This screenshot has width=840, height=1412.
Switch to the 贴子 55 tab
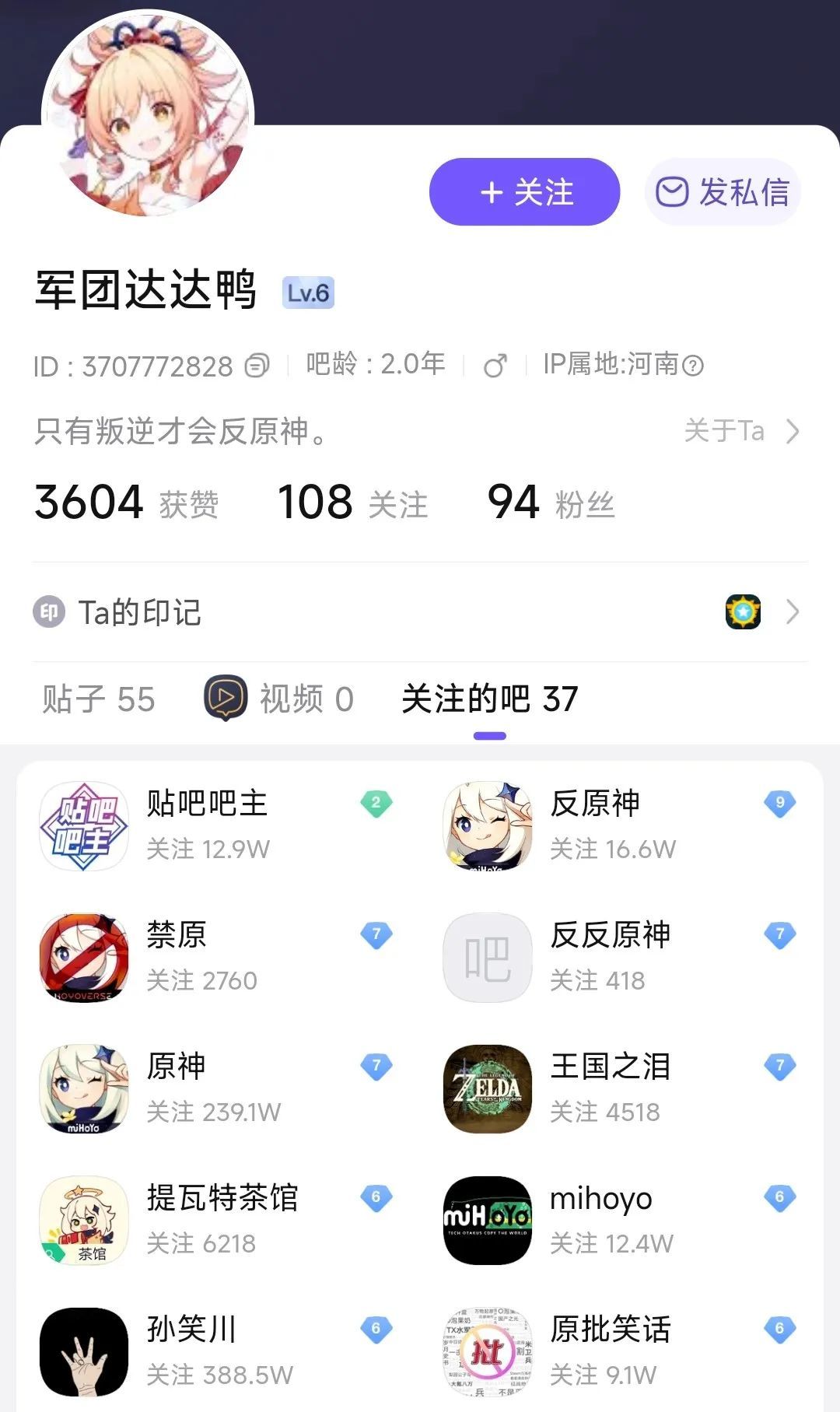pos(98,699)
